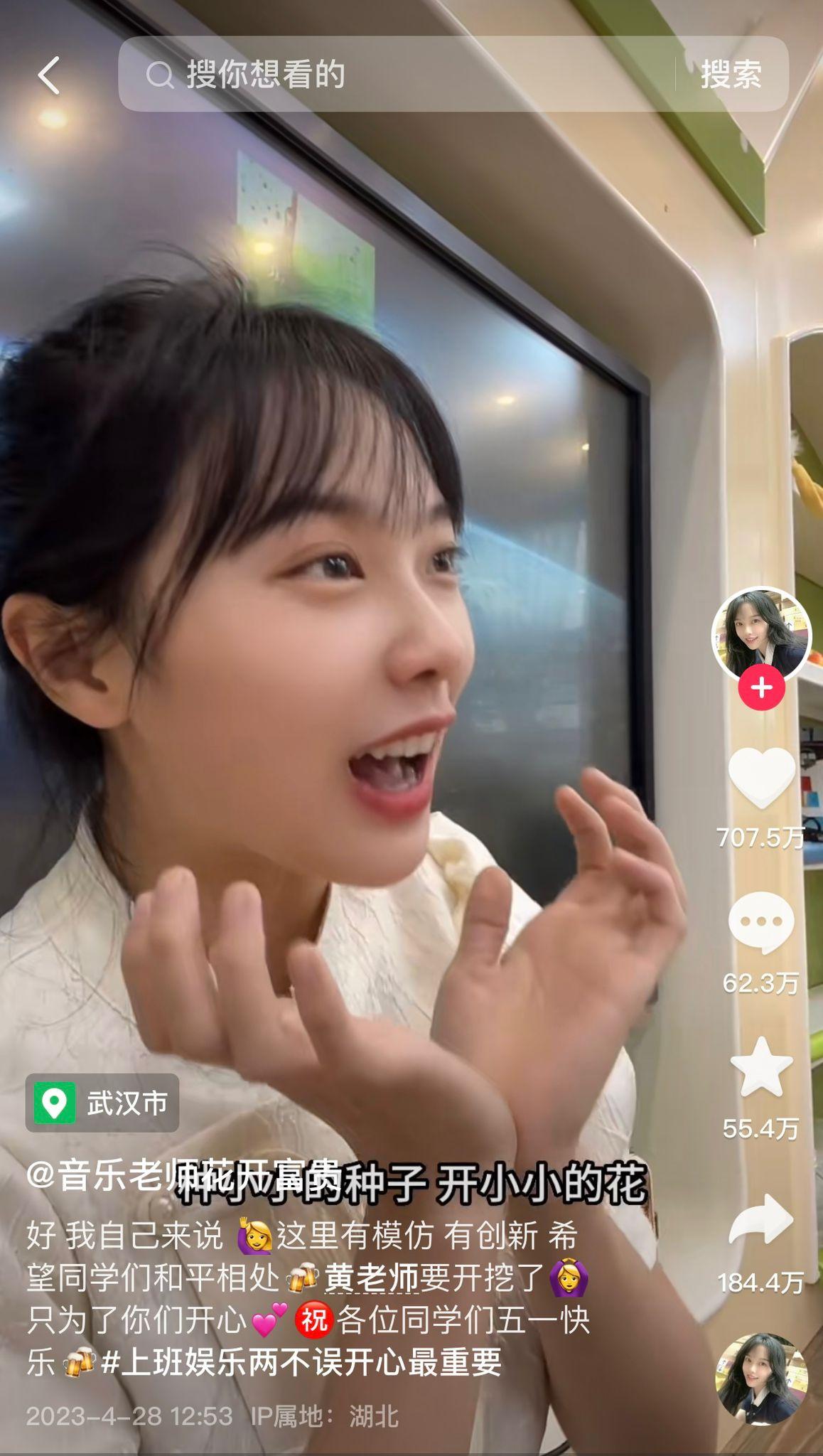Screen dimensions: 823x1456
Task: Open the 武汉市 location tag
Action: tap(103, 1103)
